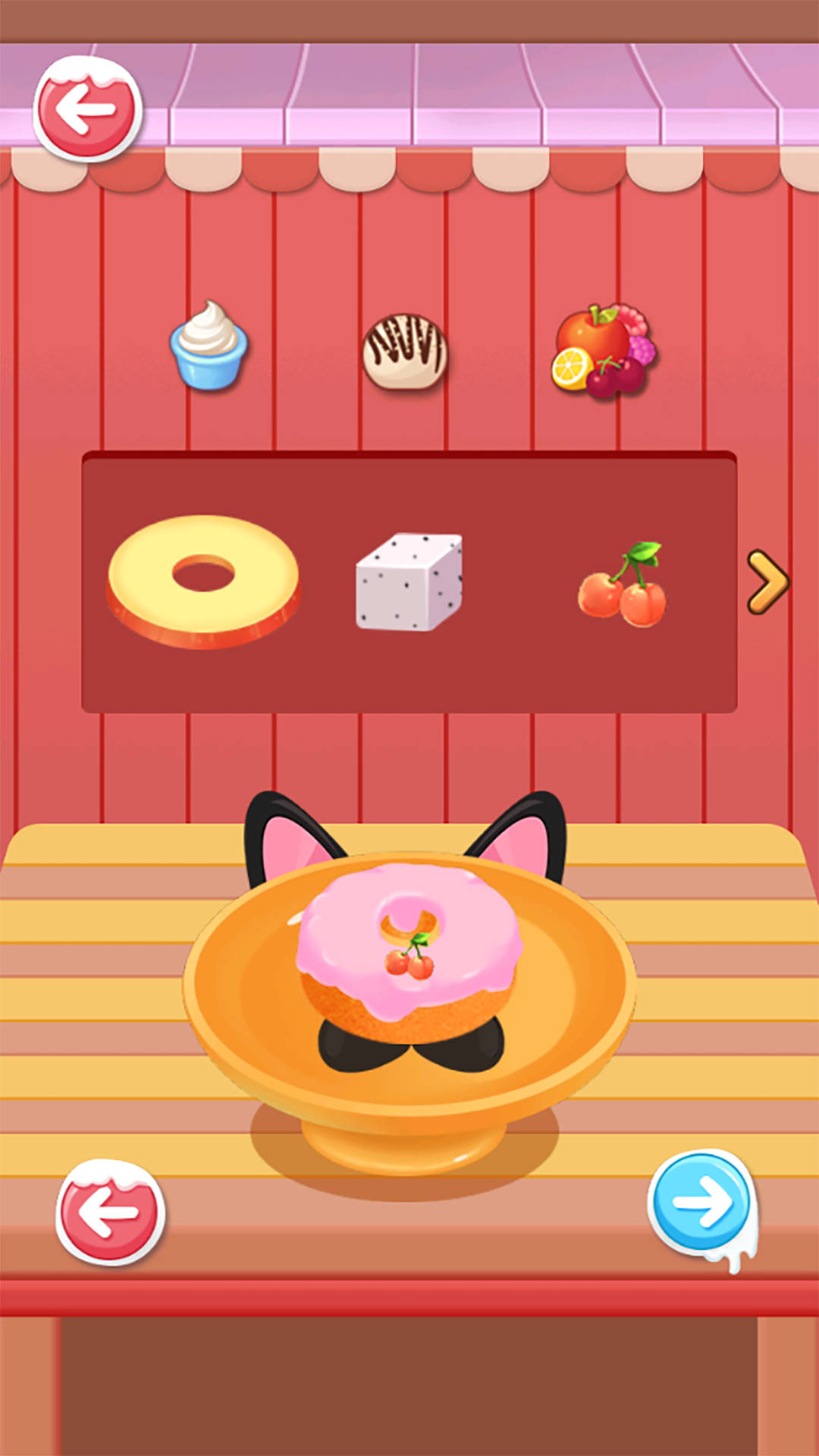Go back with the bottom red arrow
Screen dimensions: 819x1456
tap(111, 1212)
